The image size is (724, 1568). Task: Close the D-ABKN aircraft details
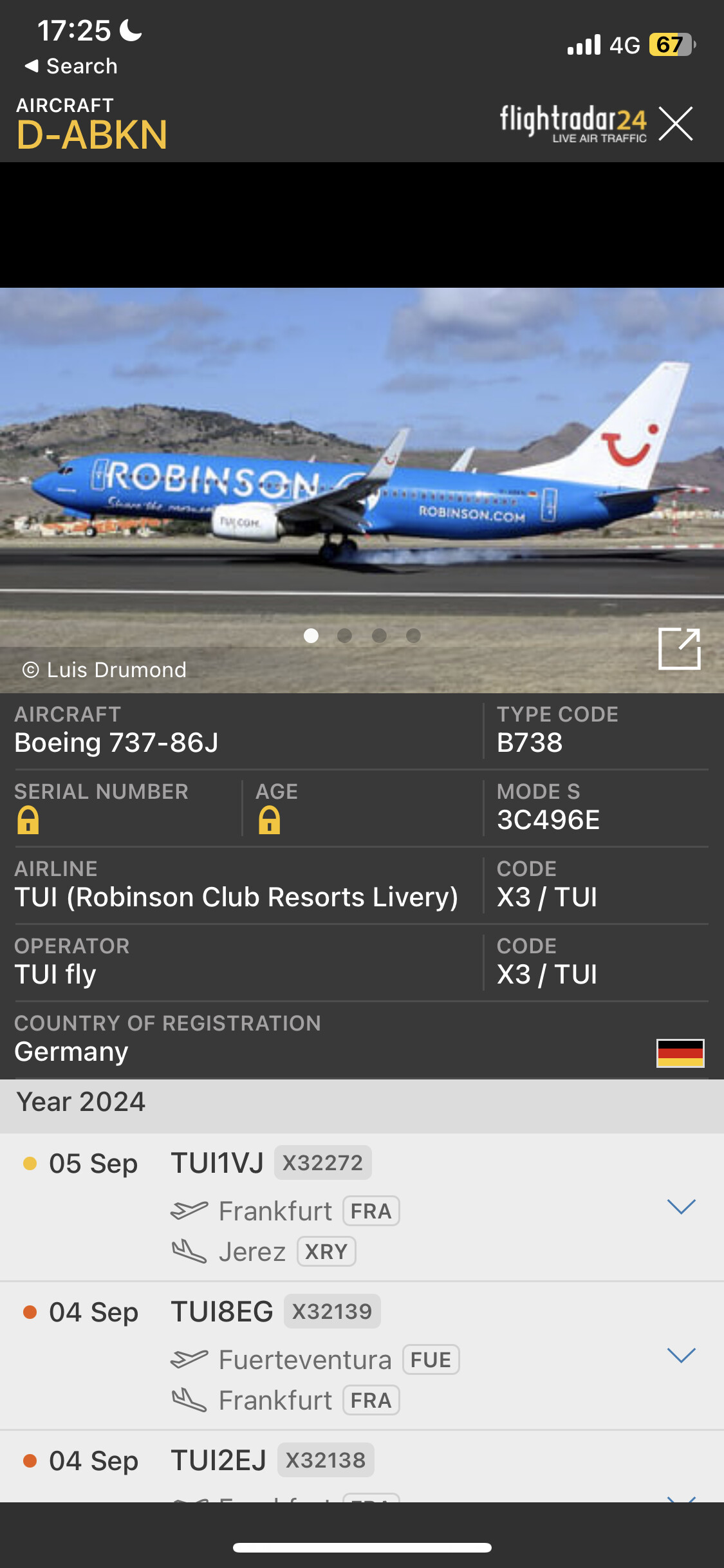point(676,124)
